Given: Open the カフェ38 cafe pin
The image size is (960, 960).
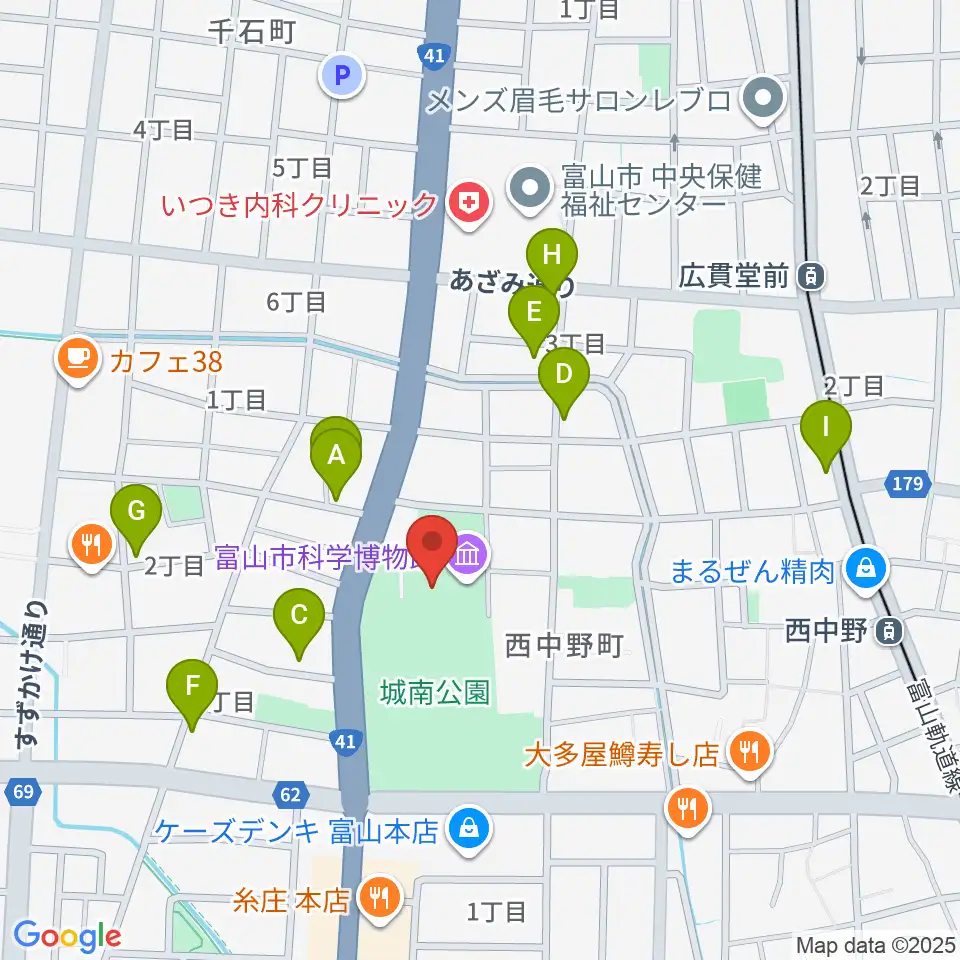Looking at the screenshot, I should pos(78,361).
